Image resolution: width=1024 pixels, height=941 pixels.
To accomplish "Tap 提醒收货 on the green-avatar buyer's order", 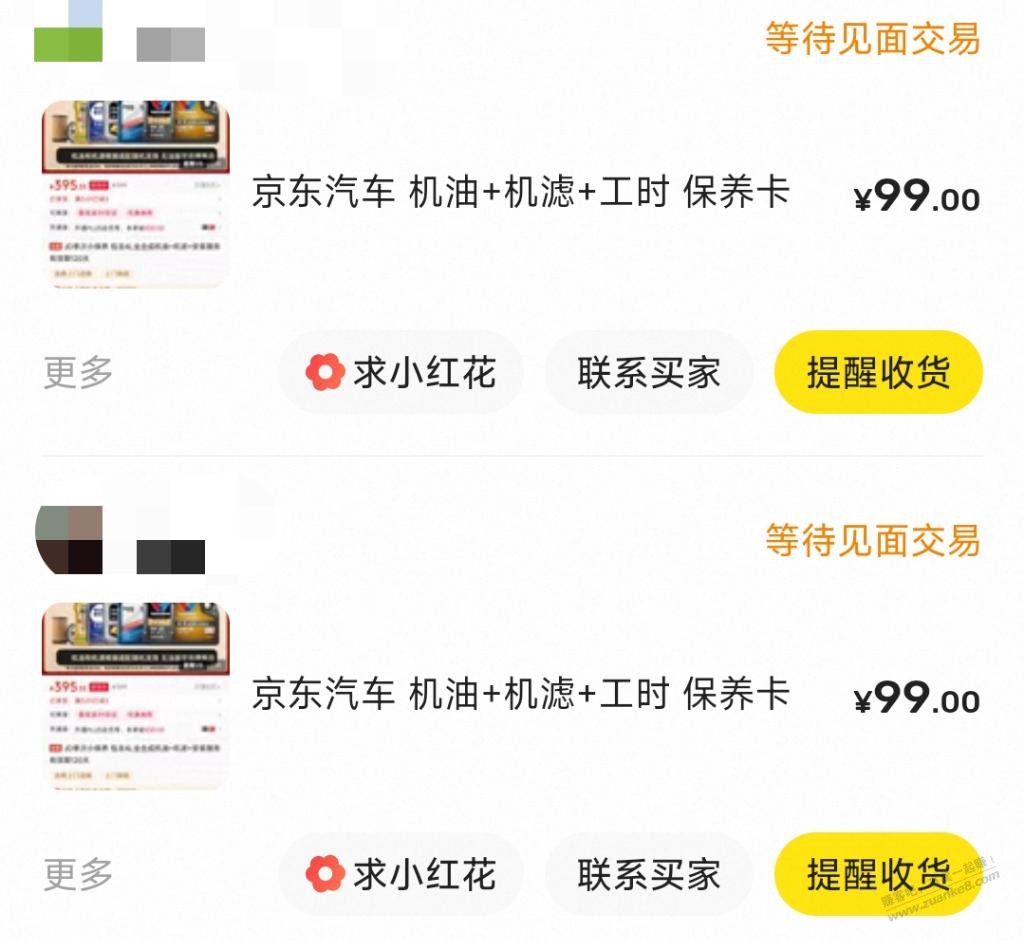I will pos(878,373).
